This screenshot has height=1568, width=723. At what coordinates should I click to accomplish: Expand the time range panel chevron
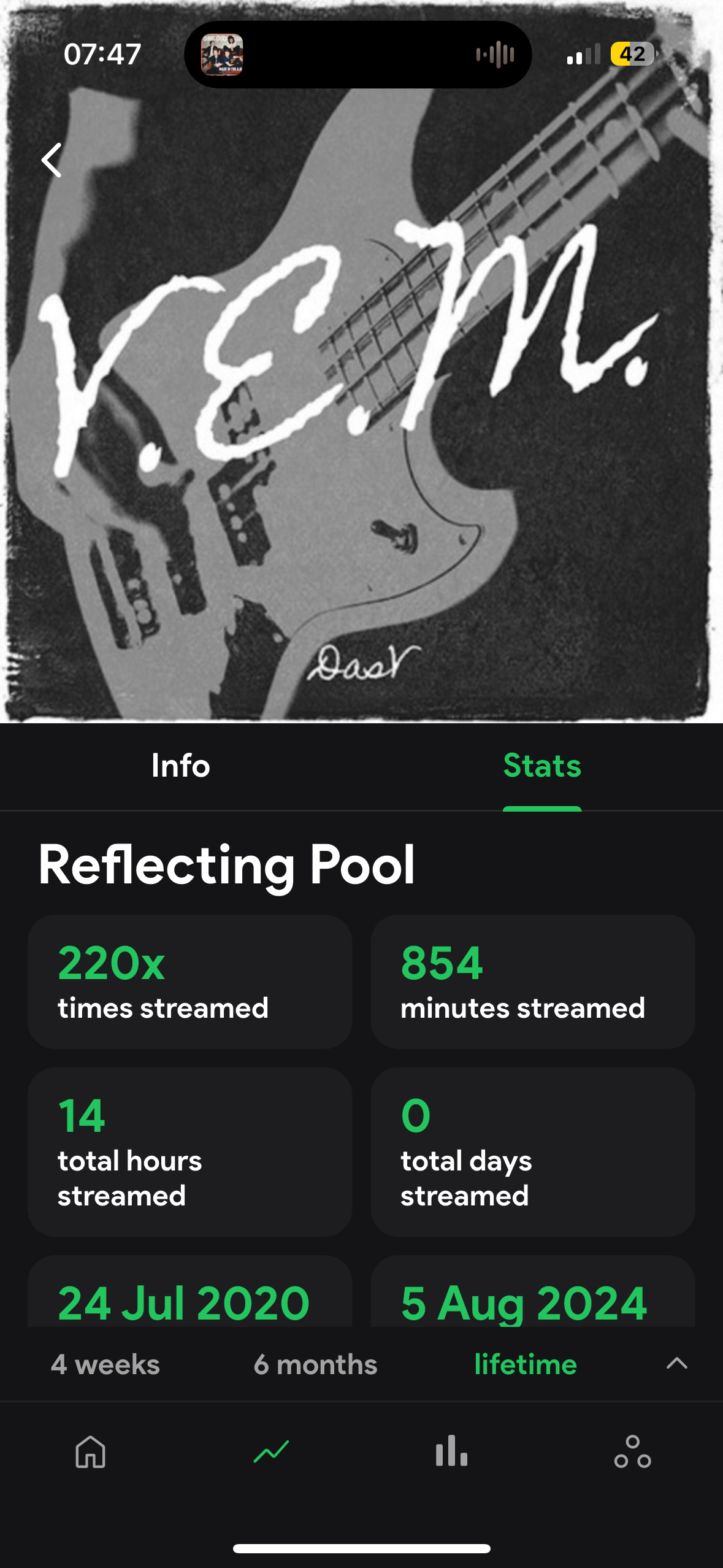point(677,1363)
